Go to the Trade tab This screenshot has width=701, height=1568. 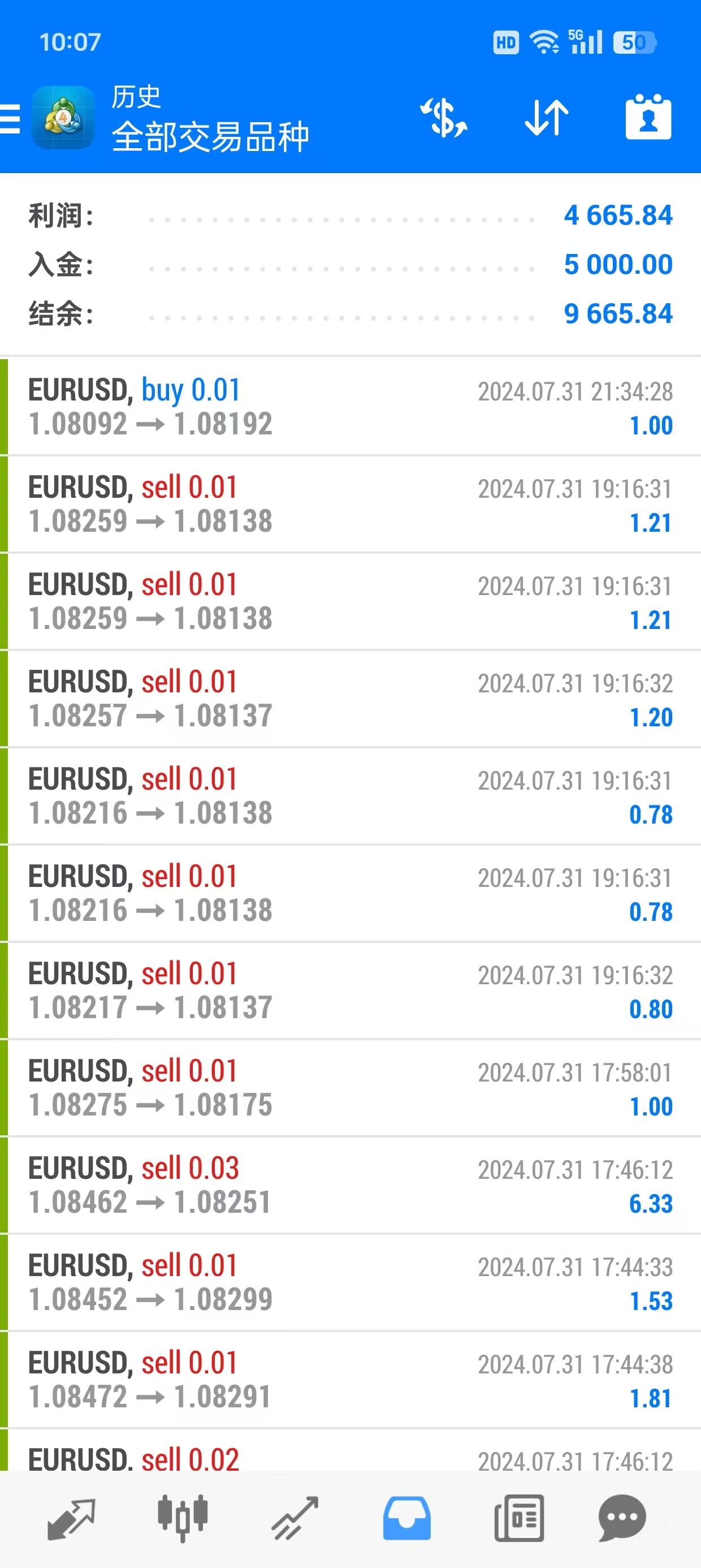pyautogui.click(x=295, y=1518)
